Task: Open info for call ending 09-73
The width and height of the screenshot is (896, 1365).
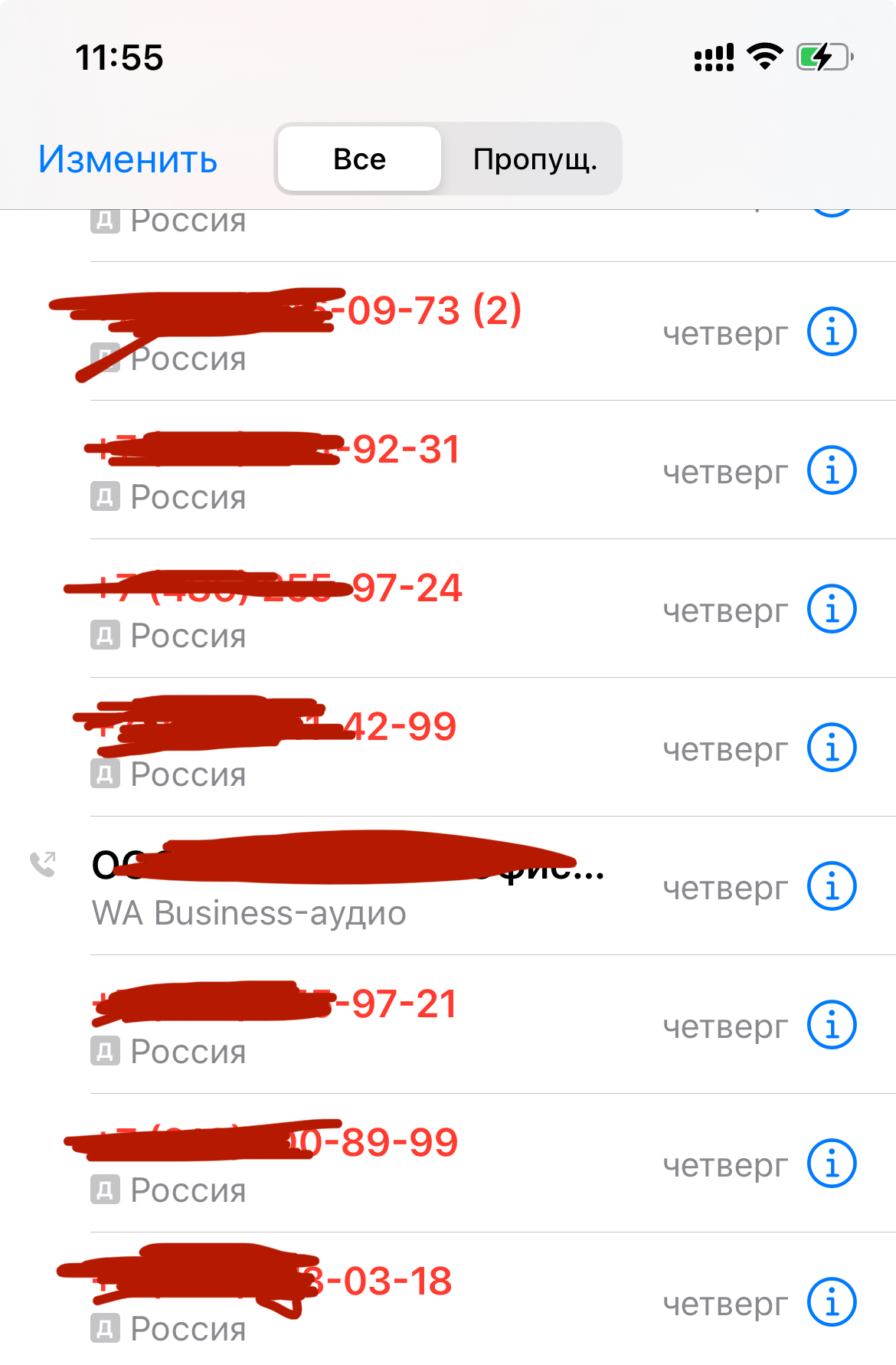Action: coord(832,332)
